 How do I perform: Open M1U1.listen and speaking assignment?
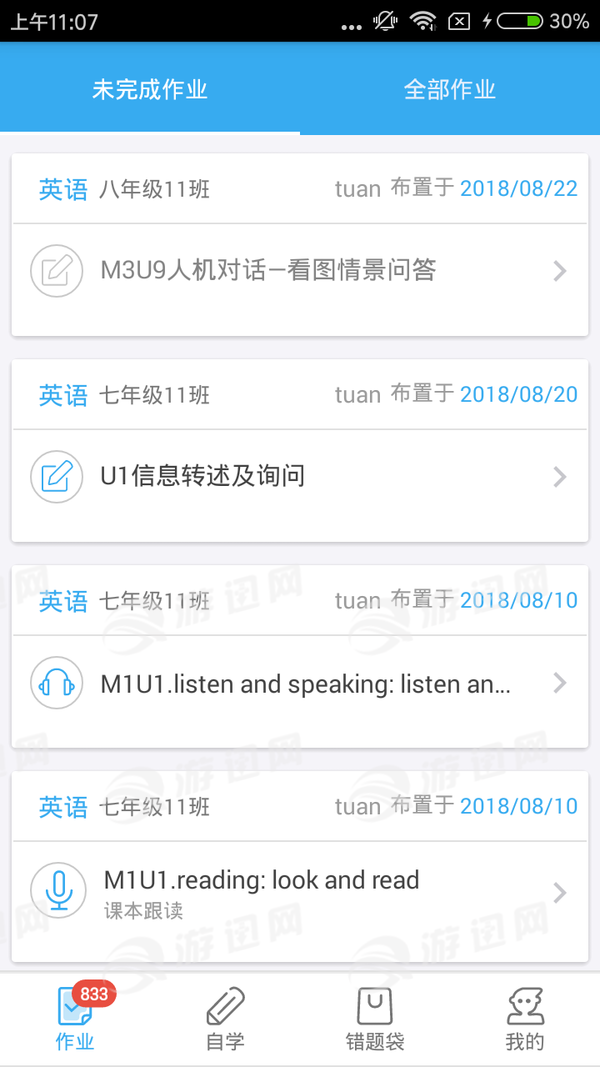pos(300,684)
